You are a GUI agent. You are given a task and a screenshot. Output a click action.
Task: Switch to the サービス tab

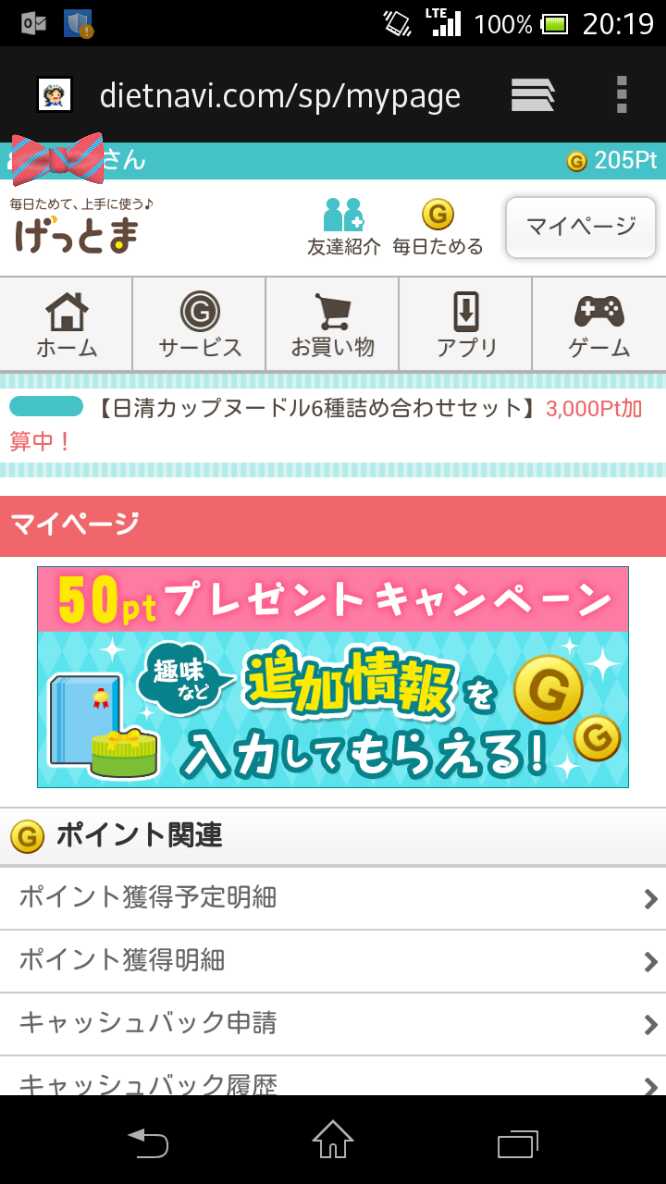click(x=199, y=325)
